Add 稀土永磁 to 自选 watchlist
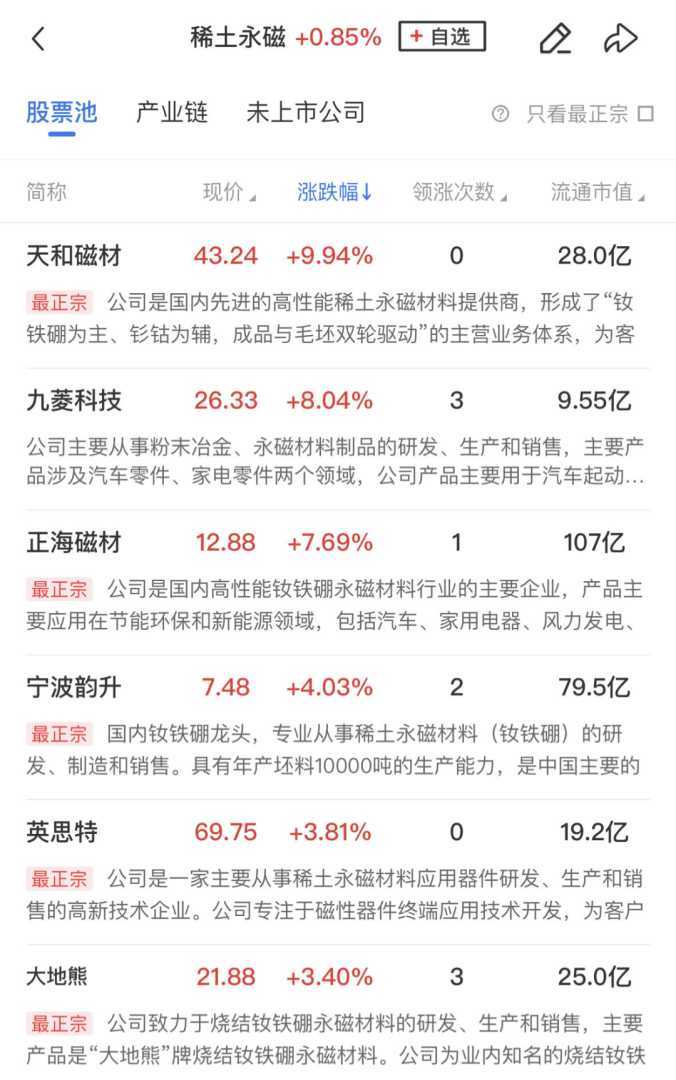This screenshot has height=1080, width=676. coord(441,38)
